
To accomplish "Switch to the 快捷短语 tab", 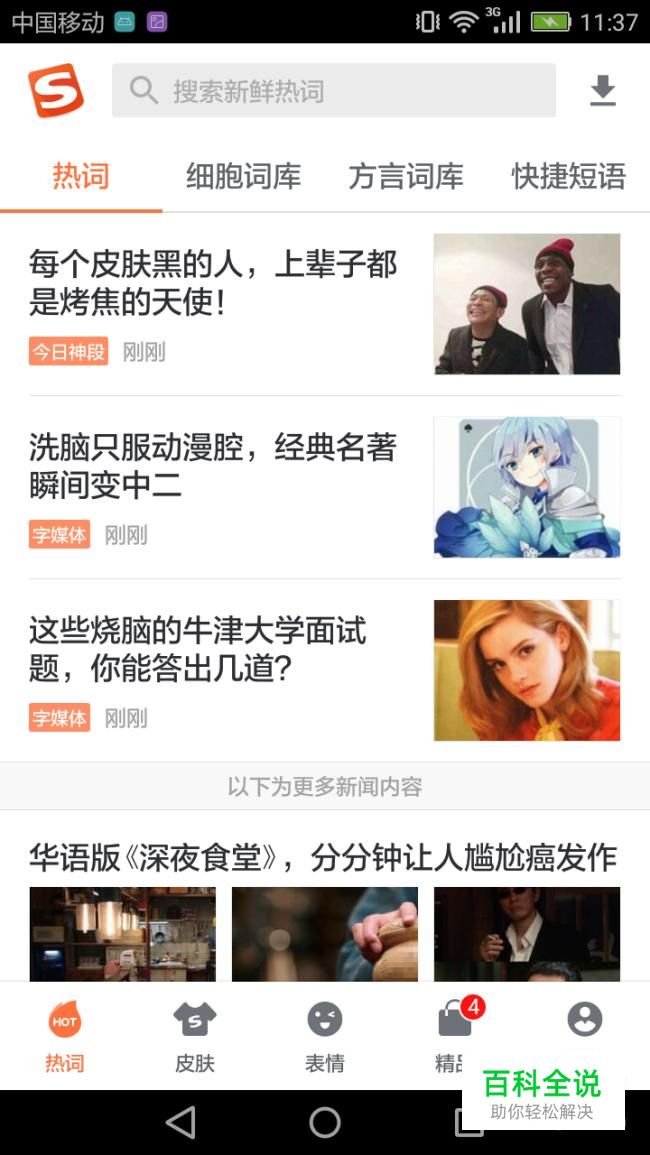I will pos(568,177).
